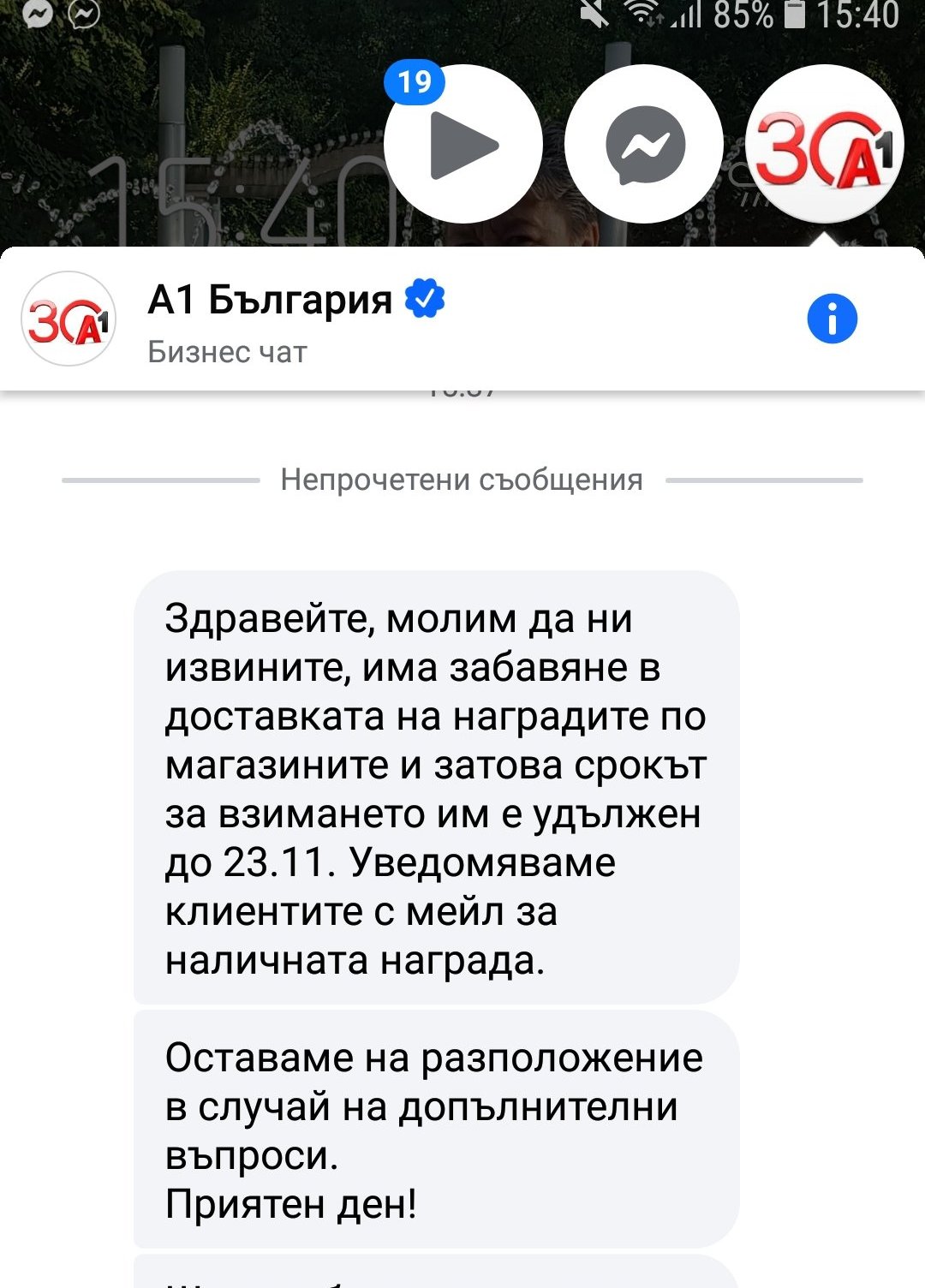Open the info button for А1 България

(x=832, y=319)
